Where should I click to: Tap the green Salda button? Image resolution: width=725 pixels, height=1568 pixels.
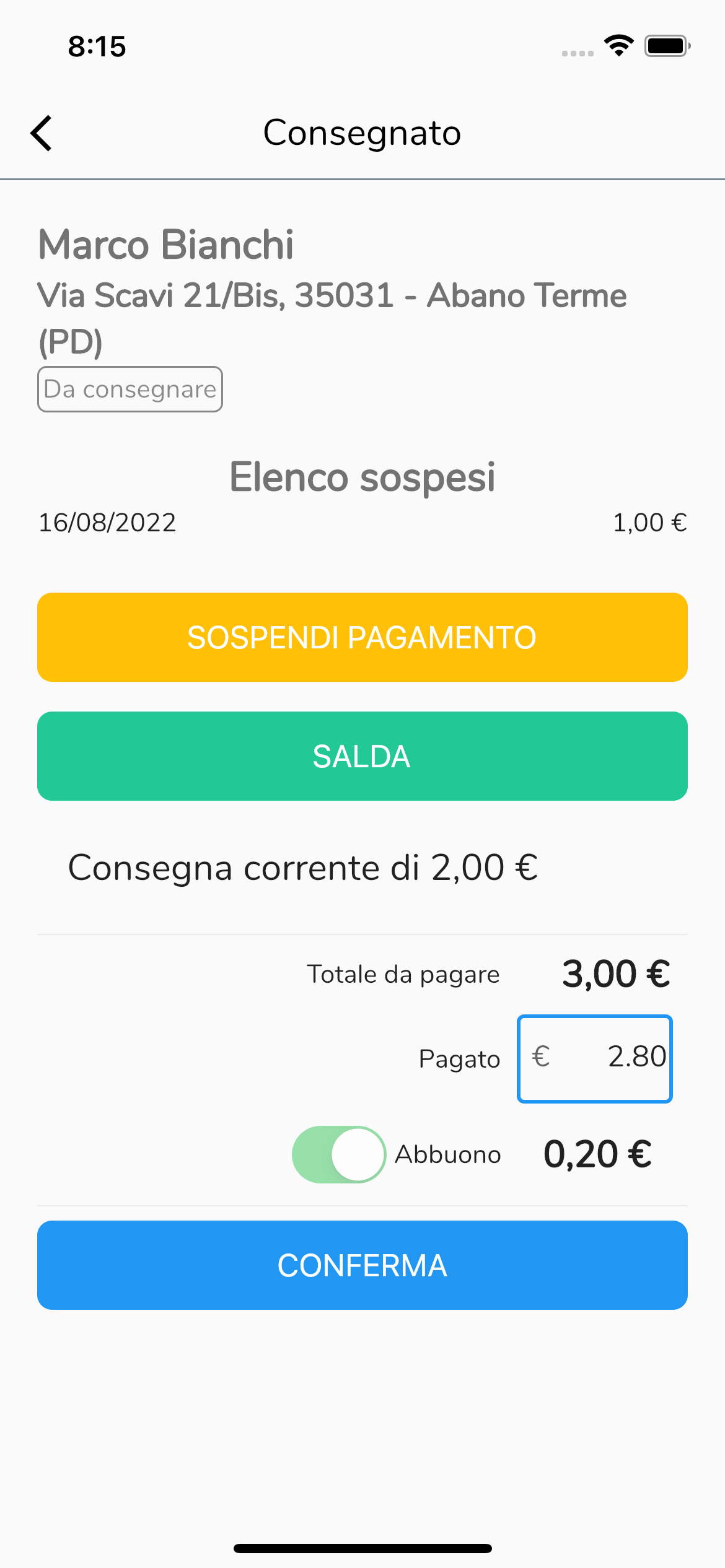pyautogui.click(x=362, y=756)
